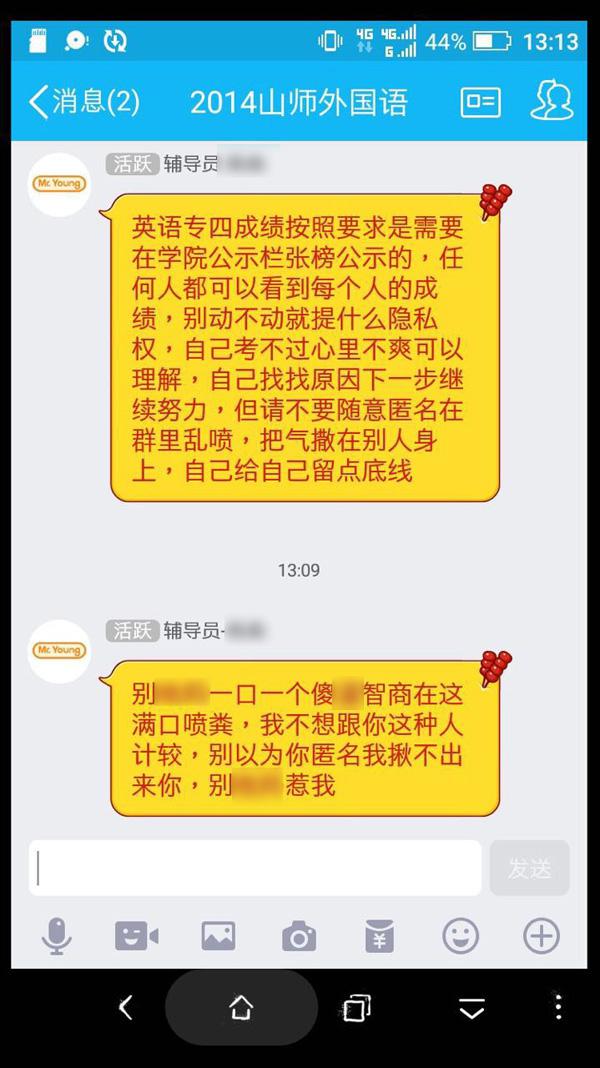
Task: Open the emoji smiley panel
Action: point(460,936)
